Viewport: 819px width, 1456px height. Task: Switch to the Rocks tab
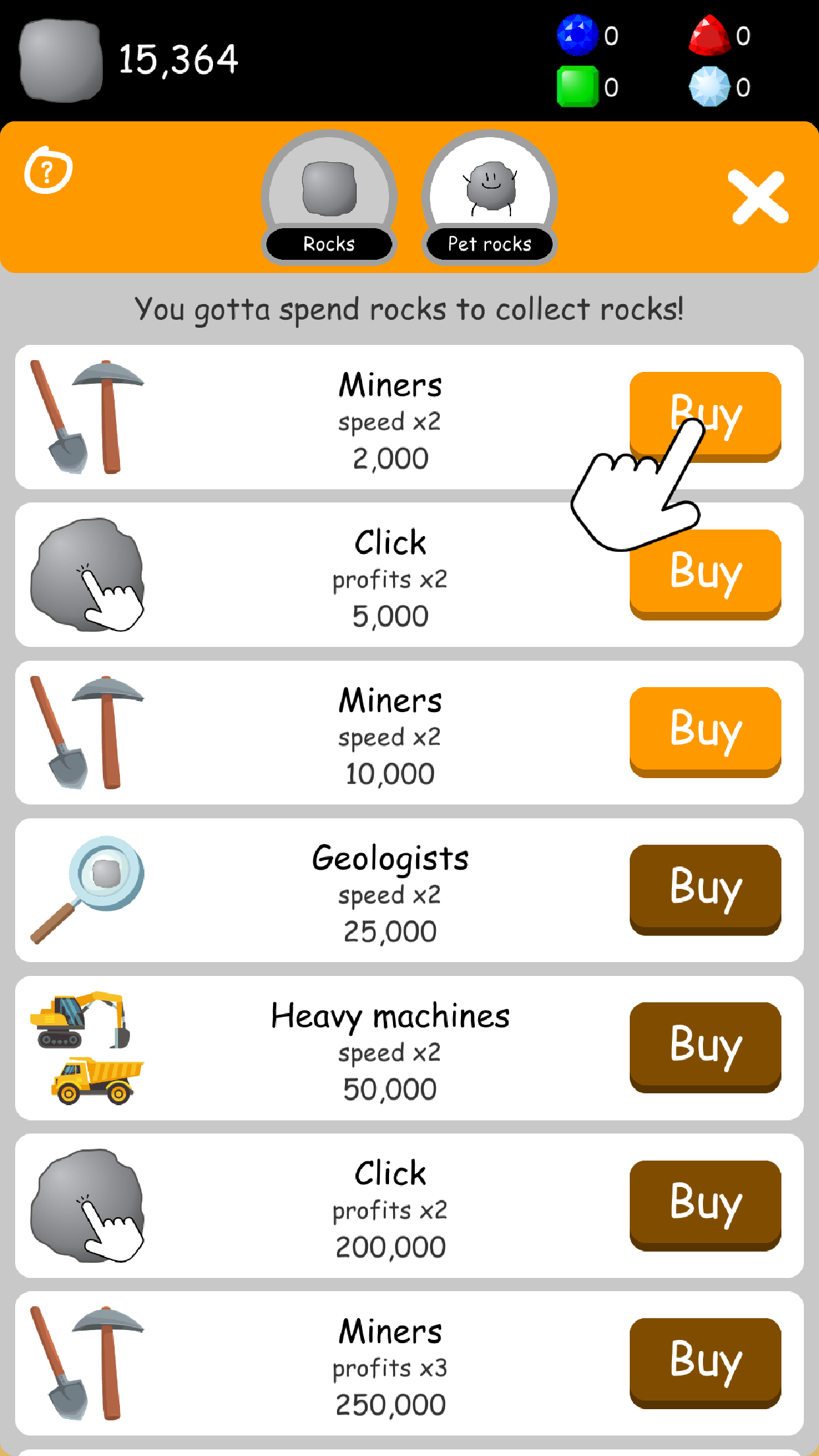(x=329, y=198)
